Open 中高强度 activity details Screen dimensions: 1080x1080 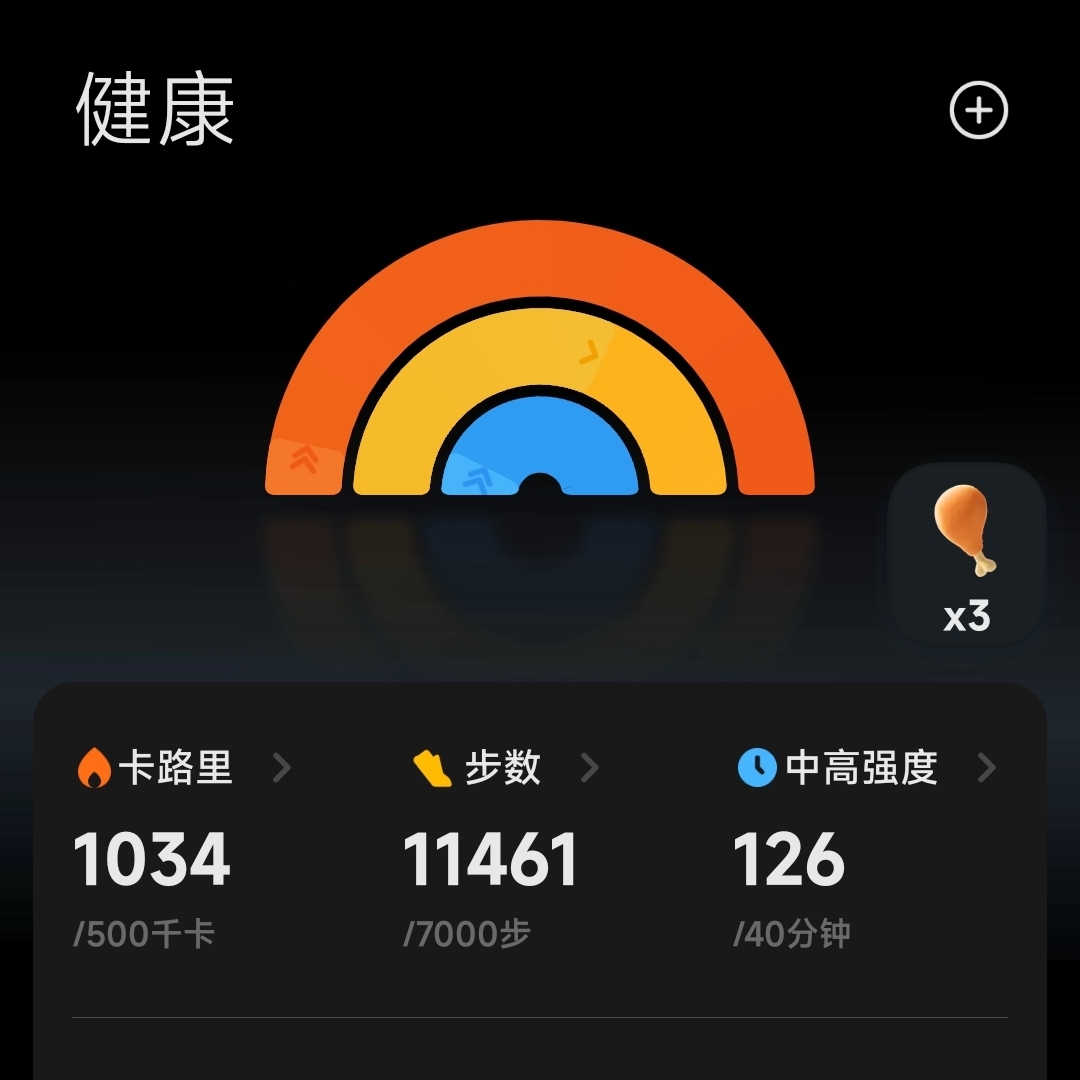pos(866,768)
